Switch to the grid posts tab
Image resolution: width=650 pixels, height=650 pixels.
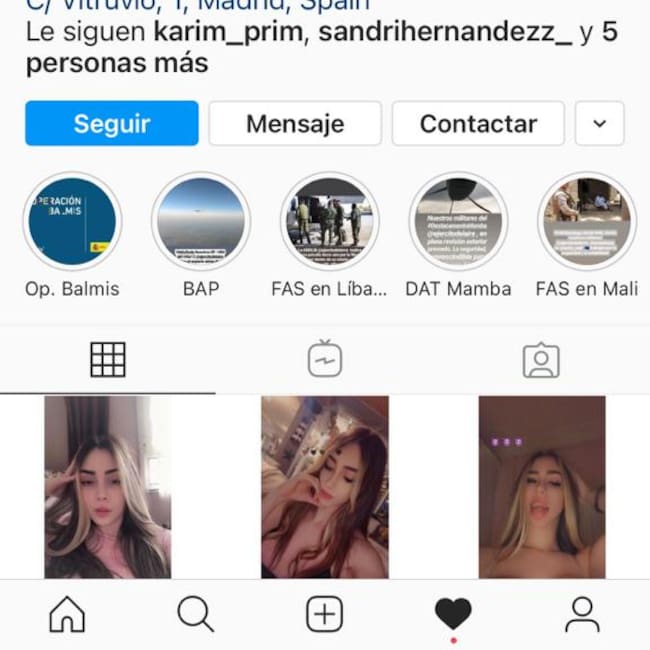point(108,359)
